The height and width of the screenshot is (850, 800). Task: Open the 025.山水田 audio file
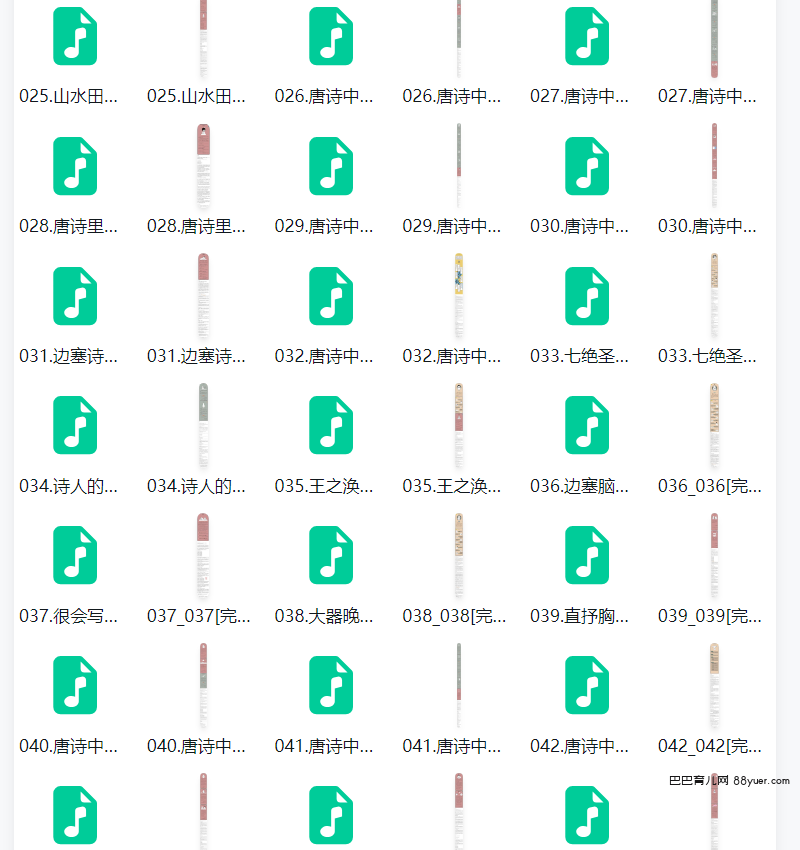coord(75,36)
